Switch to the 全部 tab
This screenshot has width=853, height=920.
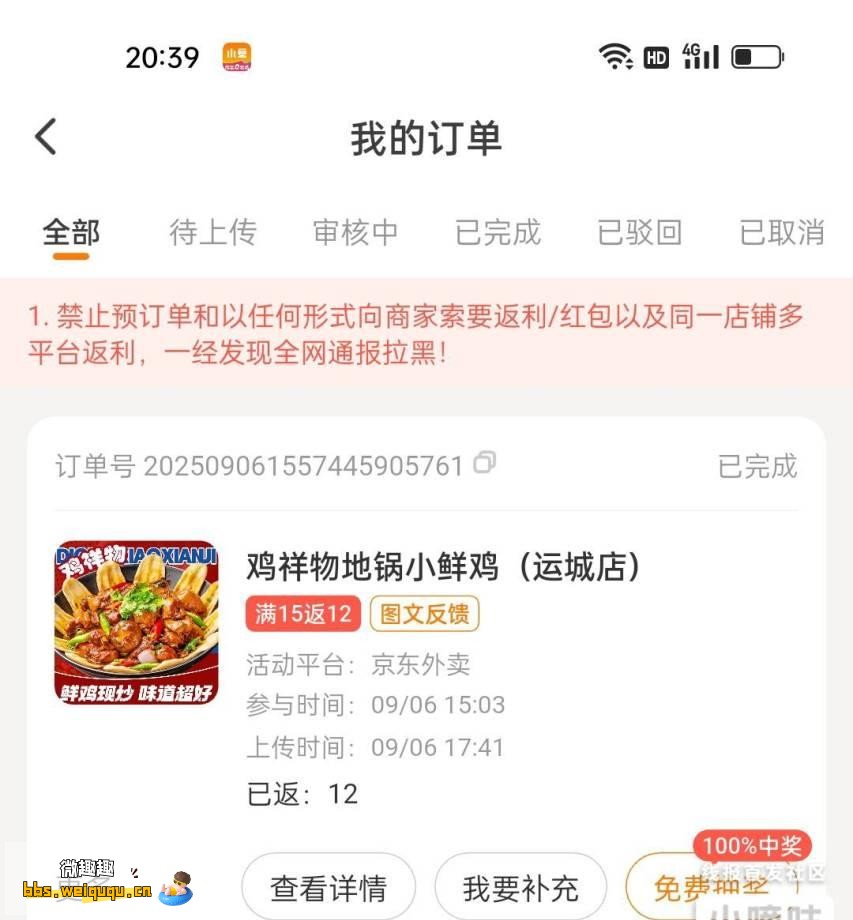click(71, 233)
